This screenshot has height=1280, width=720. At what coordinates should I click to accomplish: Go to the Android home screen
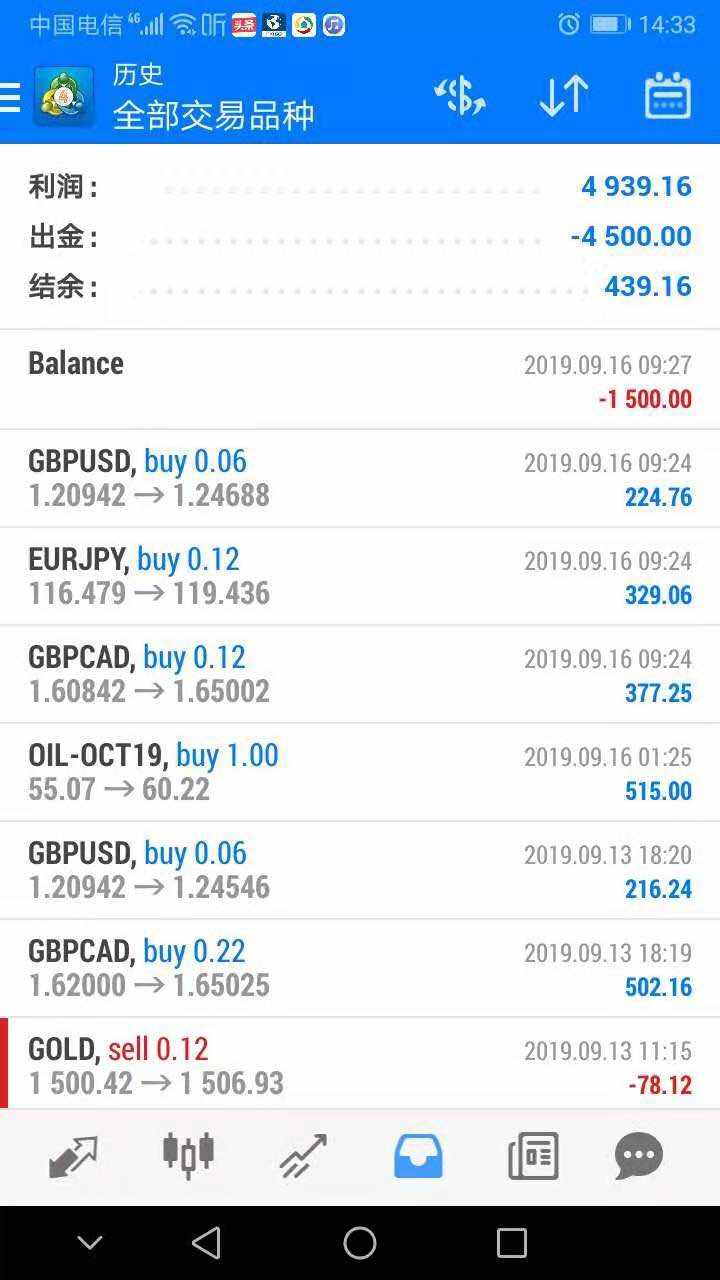[x=360, y=1243]
